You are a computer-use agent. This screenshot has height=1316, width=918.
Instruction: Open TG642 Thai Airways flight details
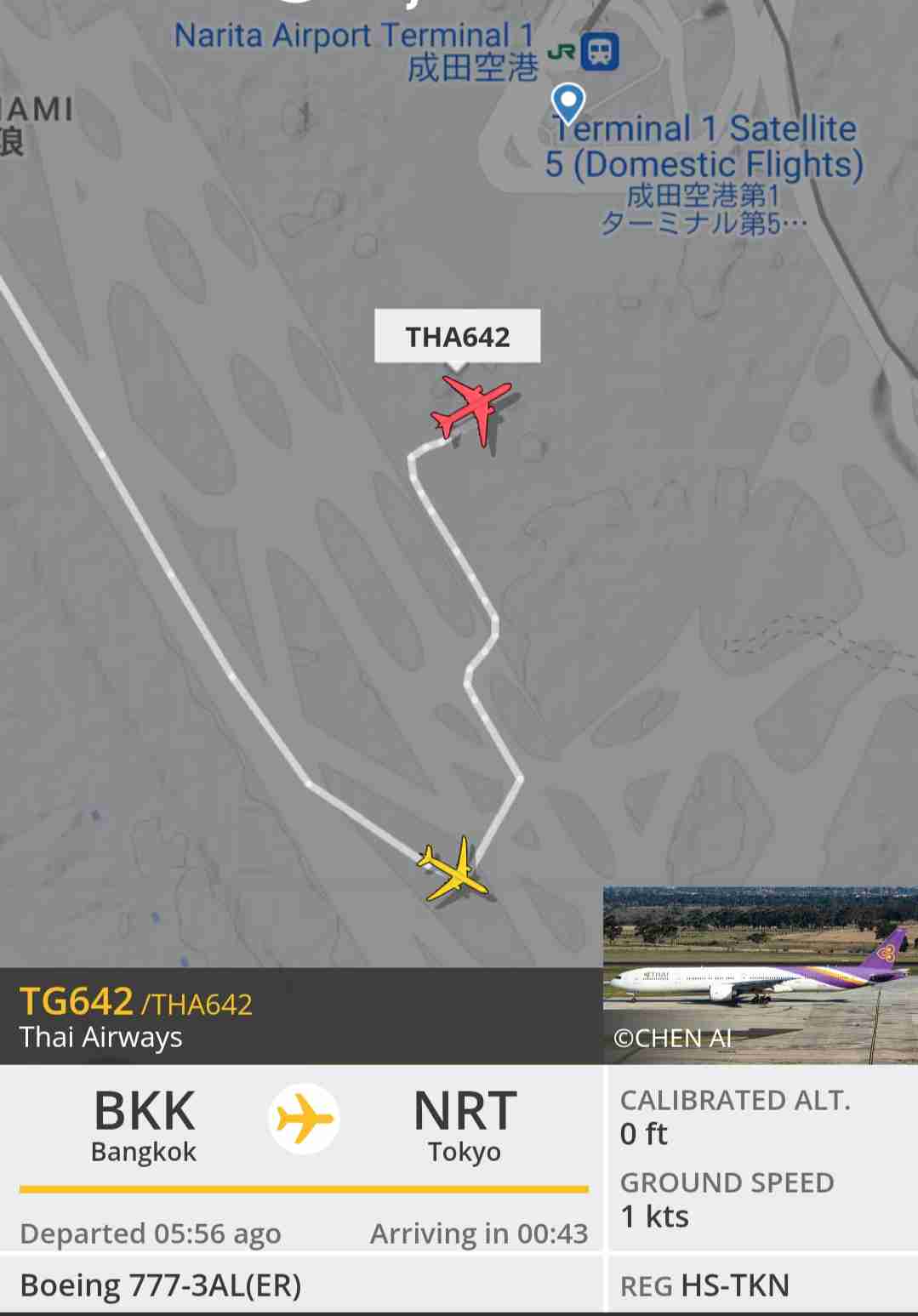coord(136,1016)
